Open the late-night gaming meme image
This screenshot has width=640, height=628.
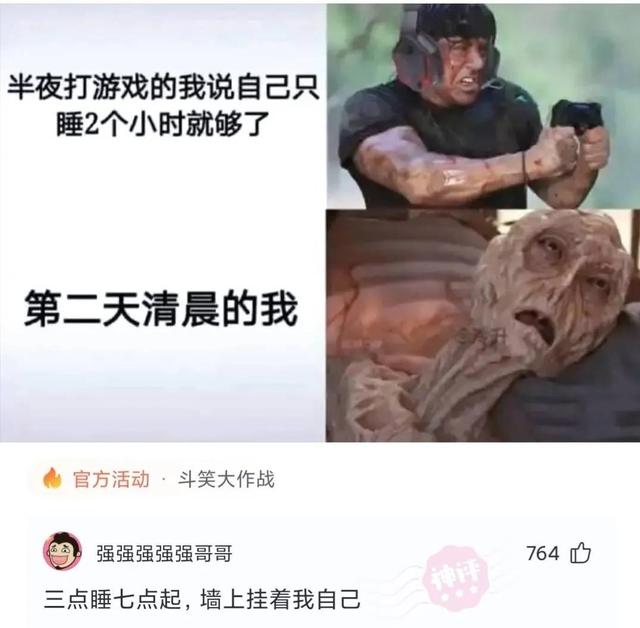point(320,222)
